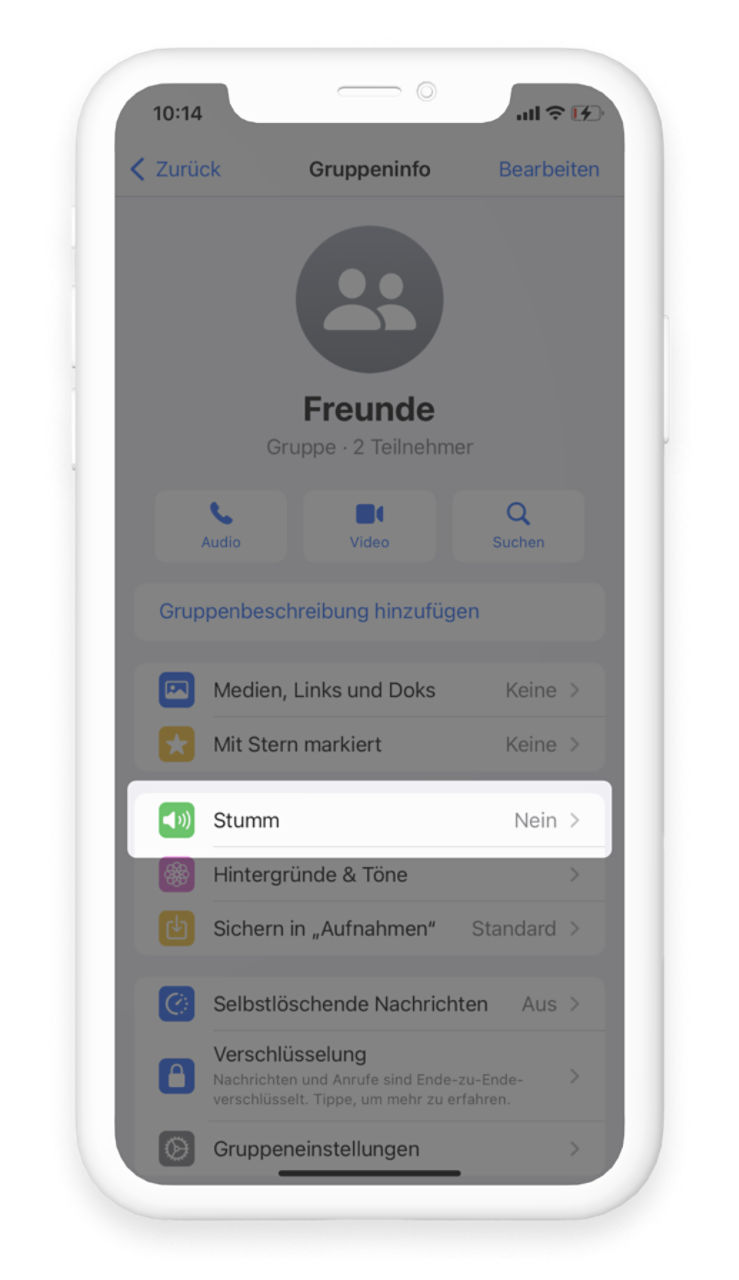Open the Stumm mute setting
Viewport: 739px width, 1280px height.
[x=369, y=820]
